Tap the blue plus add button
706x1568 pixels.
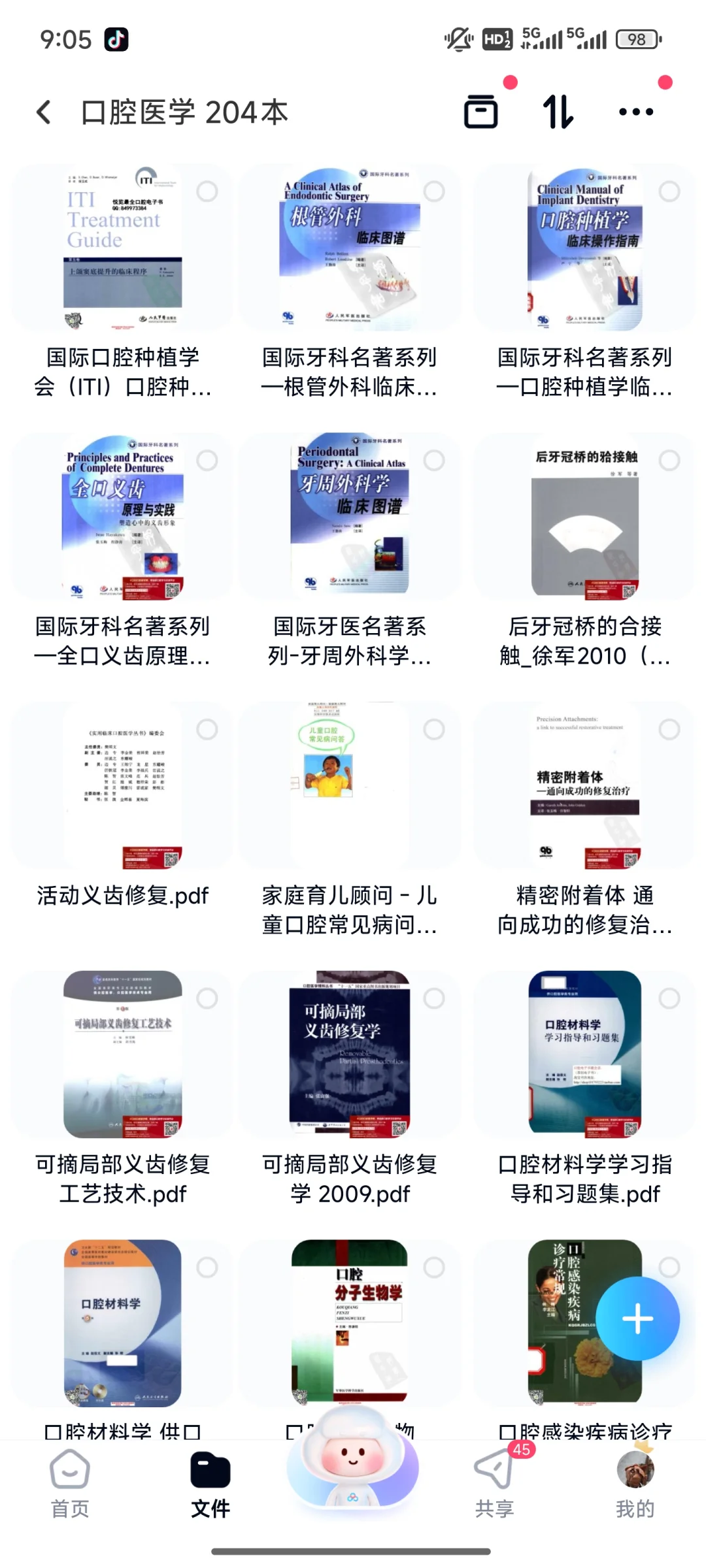(x=637, y=1318)
